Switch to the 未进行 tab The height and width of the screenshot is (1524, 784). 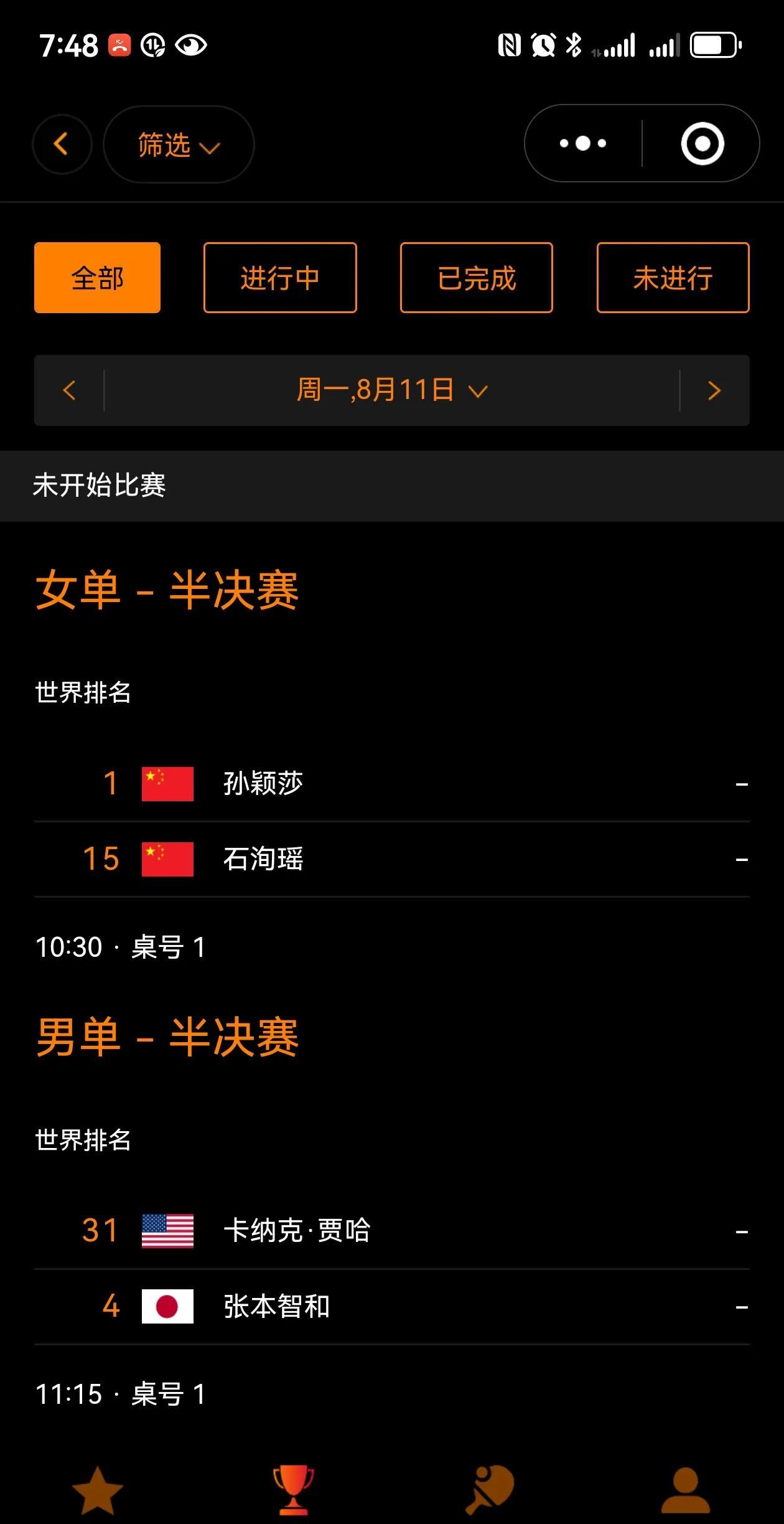673,278
